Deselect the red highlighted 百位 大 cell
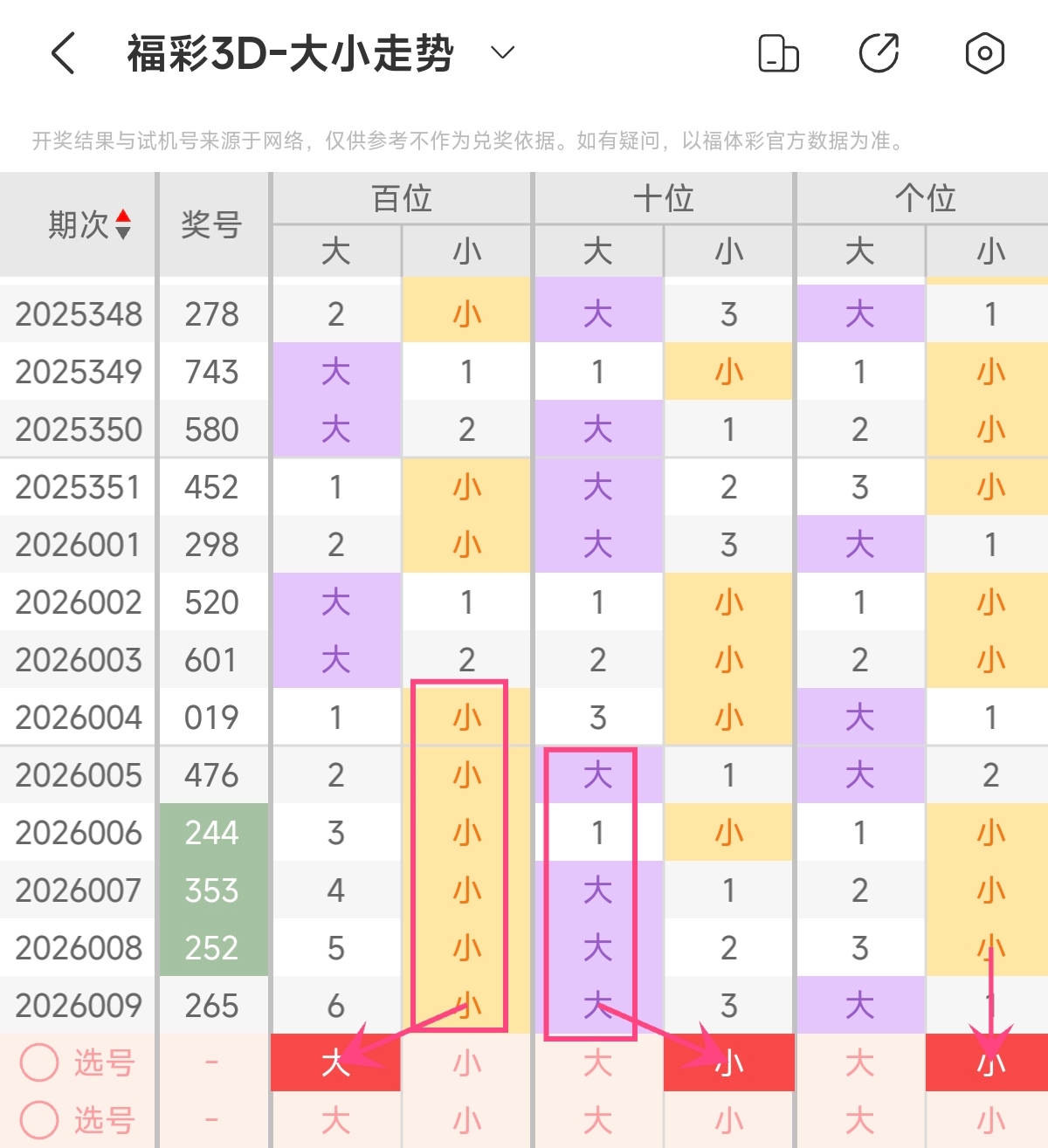Screen dimensions: 1048x1148 (336, 1062)
